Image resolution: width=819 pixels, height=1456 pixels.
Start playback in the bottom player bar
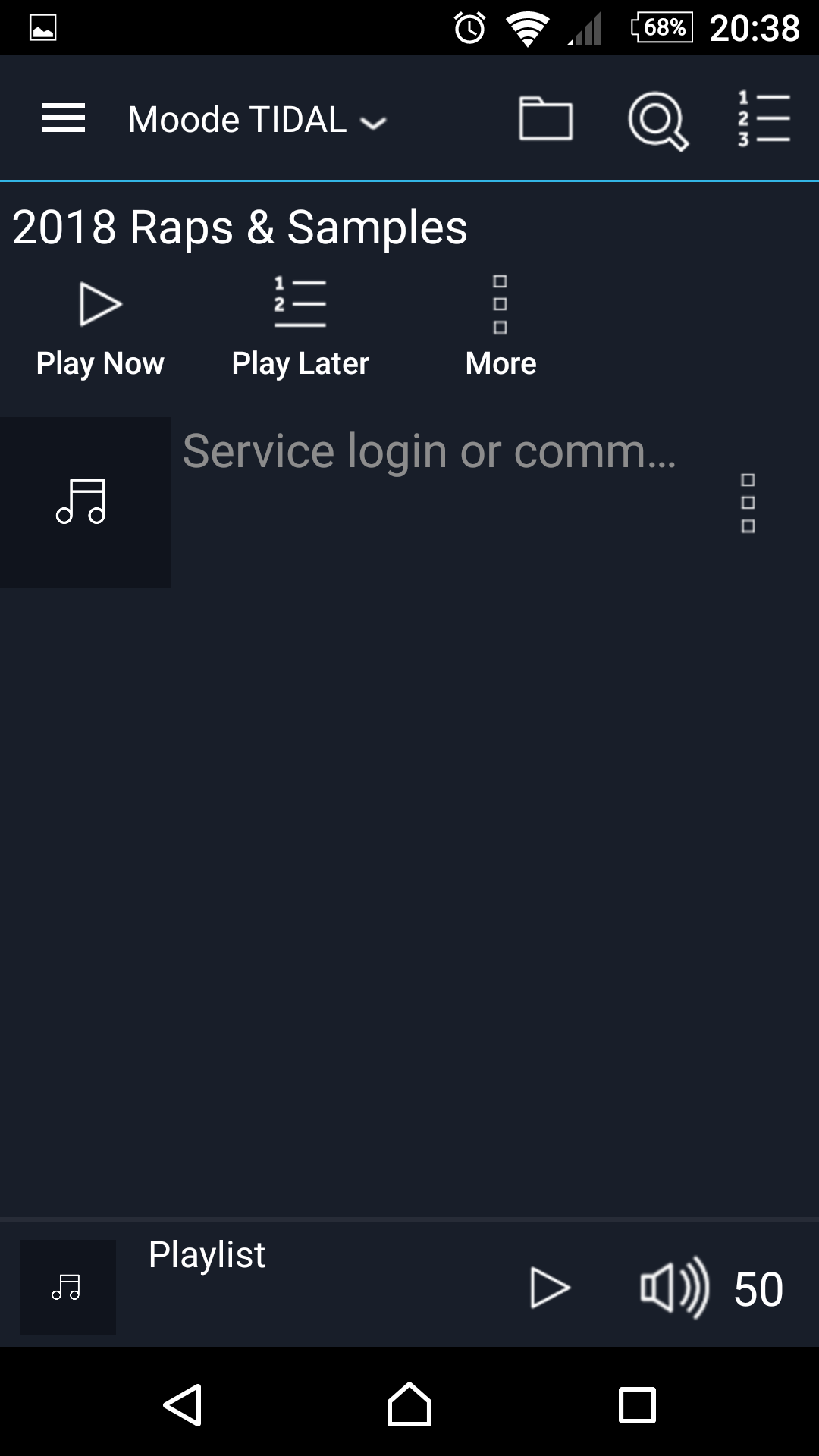551,1288
